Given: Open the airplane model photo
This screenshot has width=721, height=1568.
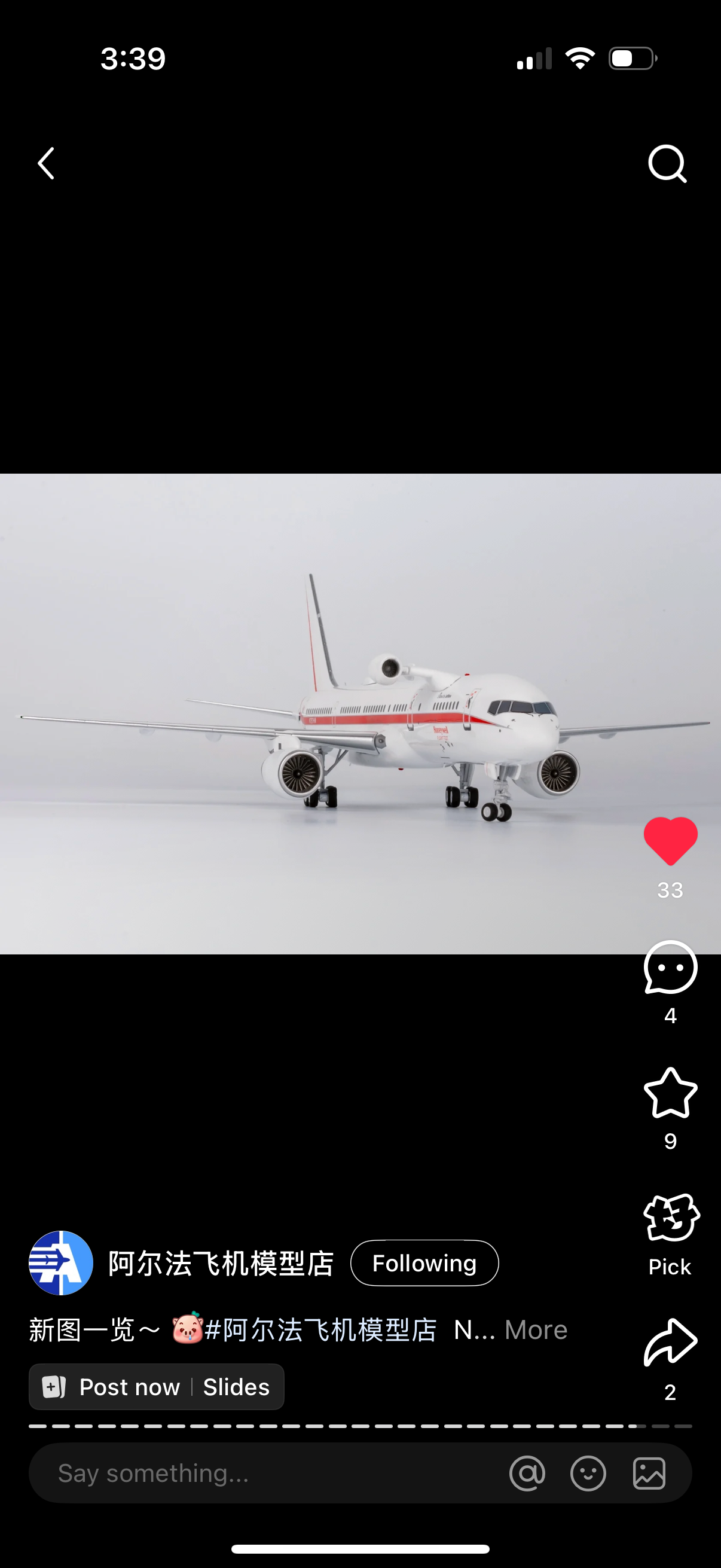Looking at the screenshot, I should click(x=360, y=713).
